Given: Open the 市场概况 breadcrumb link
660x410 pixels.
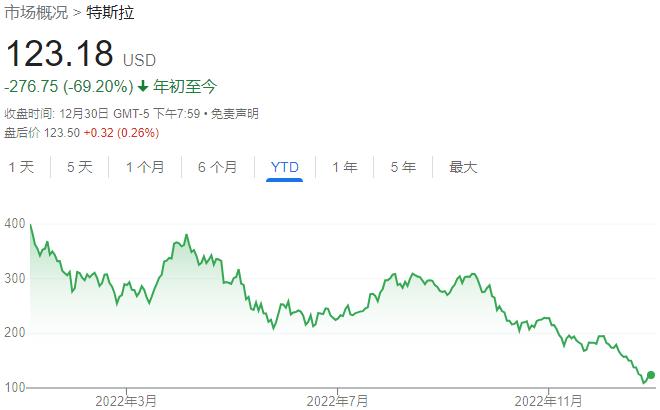Looking at the screenshot, I should click(x=36, y=13).
